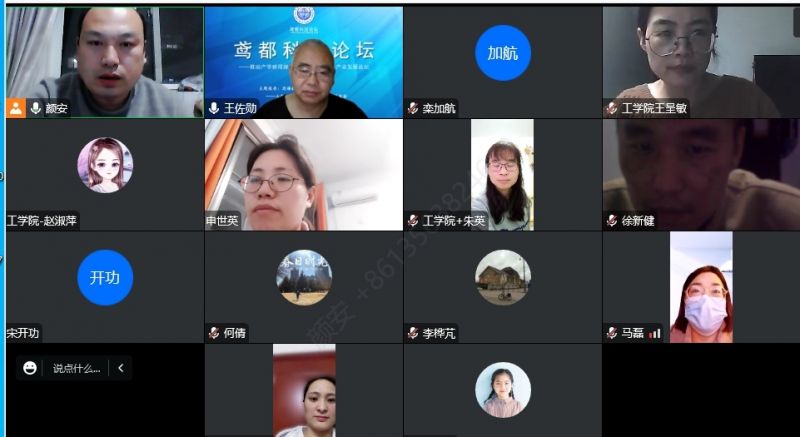Select 栾加航's participant tile
This screenshot has width=800, height=437.
502,62
